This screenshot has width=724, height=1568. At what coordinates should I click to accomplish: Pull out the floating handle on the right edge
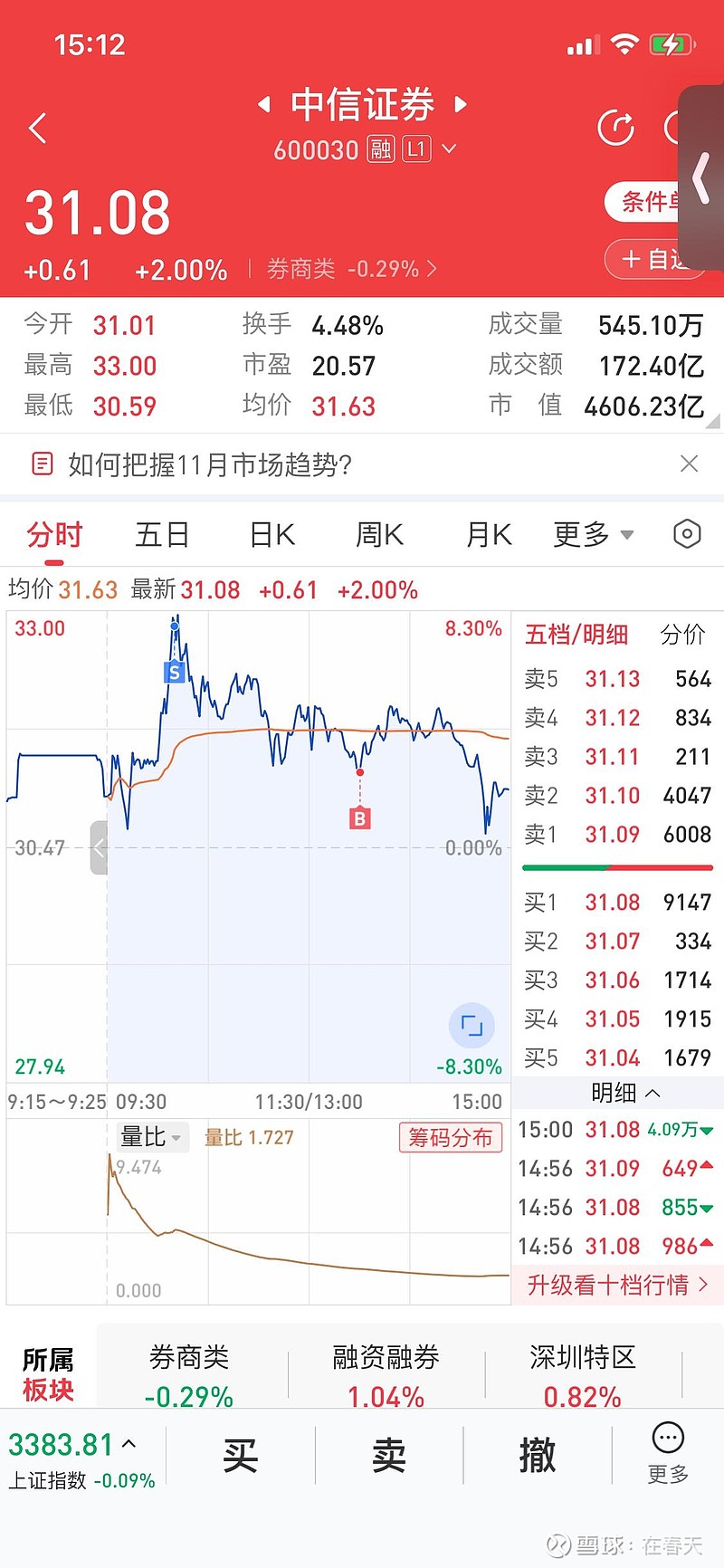pos(700,178)
